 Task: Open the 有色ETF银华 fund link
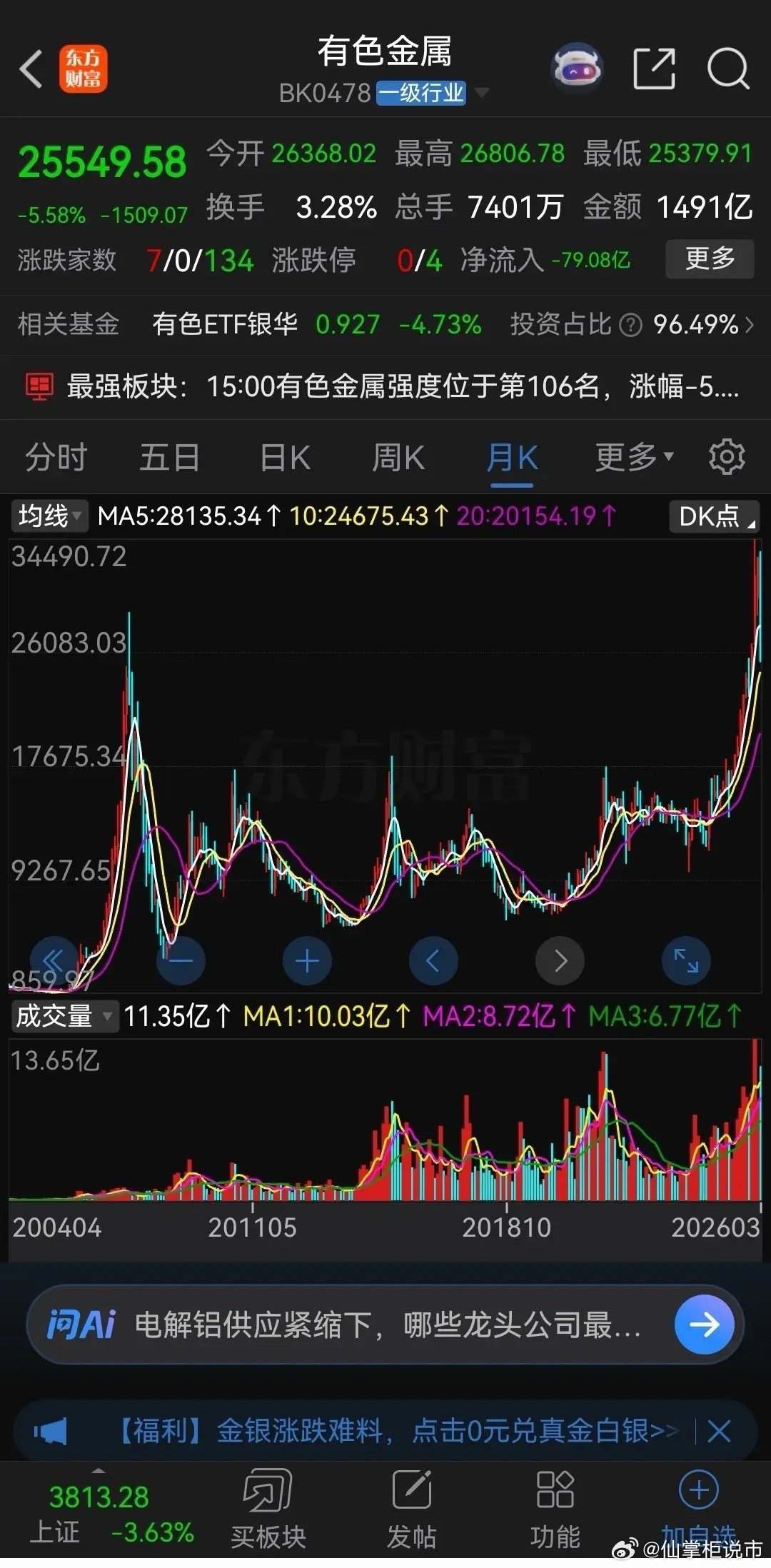pos(227,323)
